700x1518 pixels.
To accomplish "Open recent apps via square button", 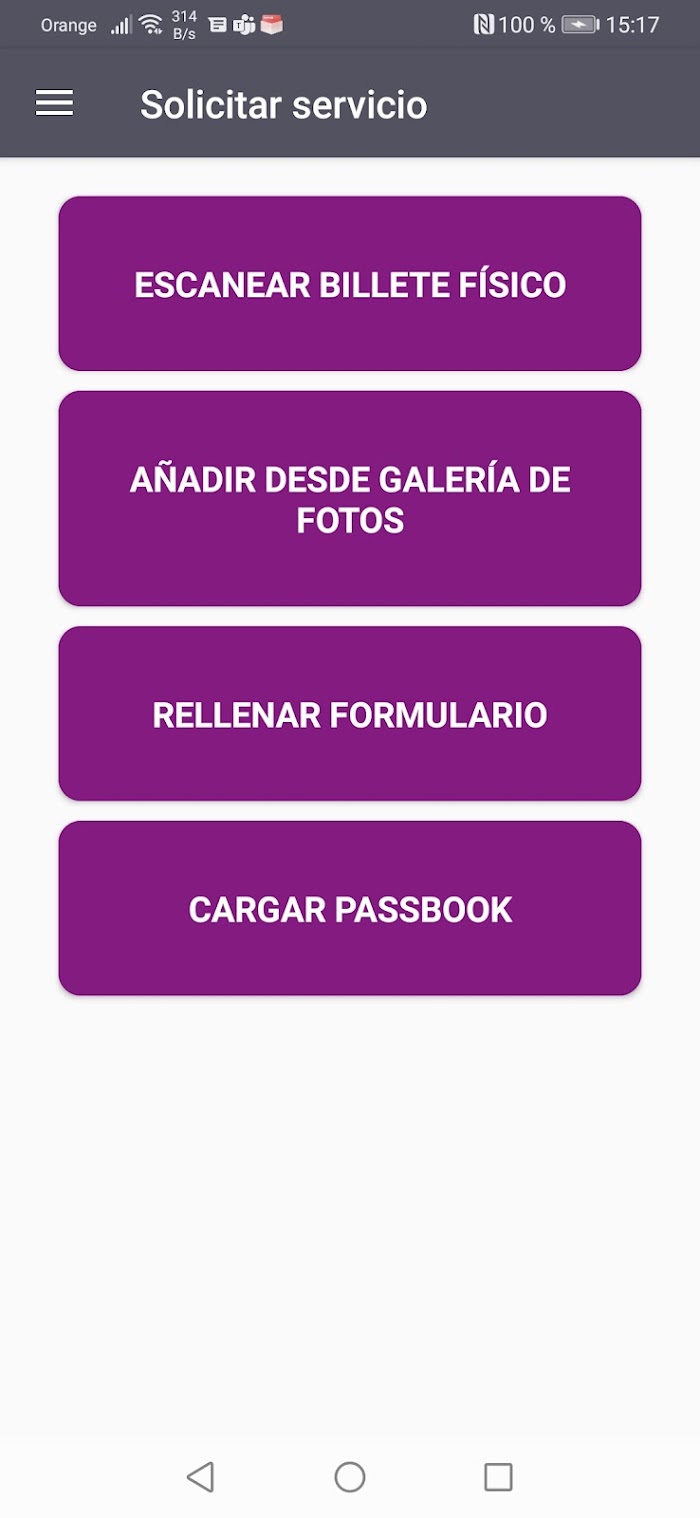I will (x=498, y=1476).
